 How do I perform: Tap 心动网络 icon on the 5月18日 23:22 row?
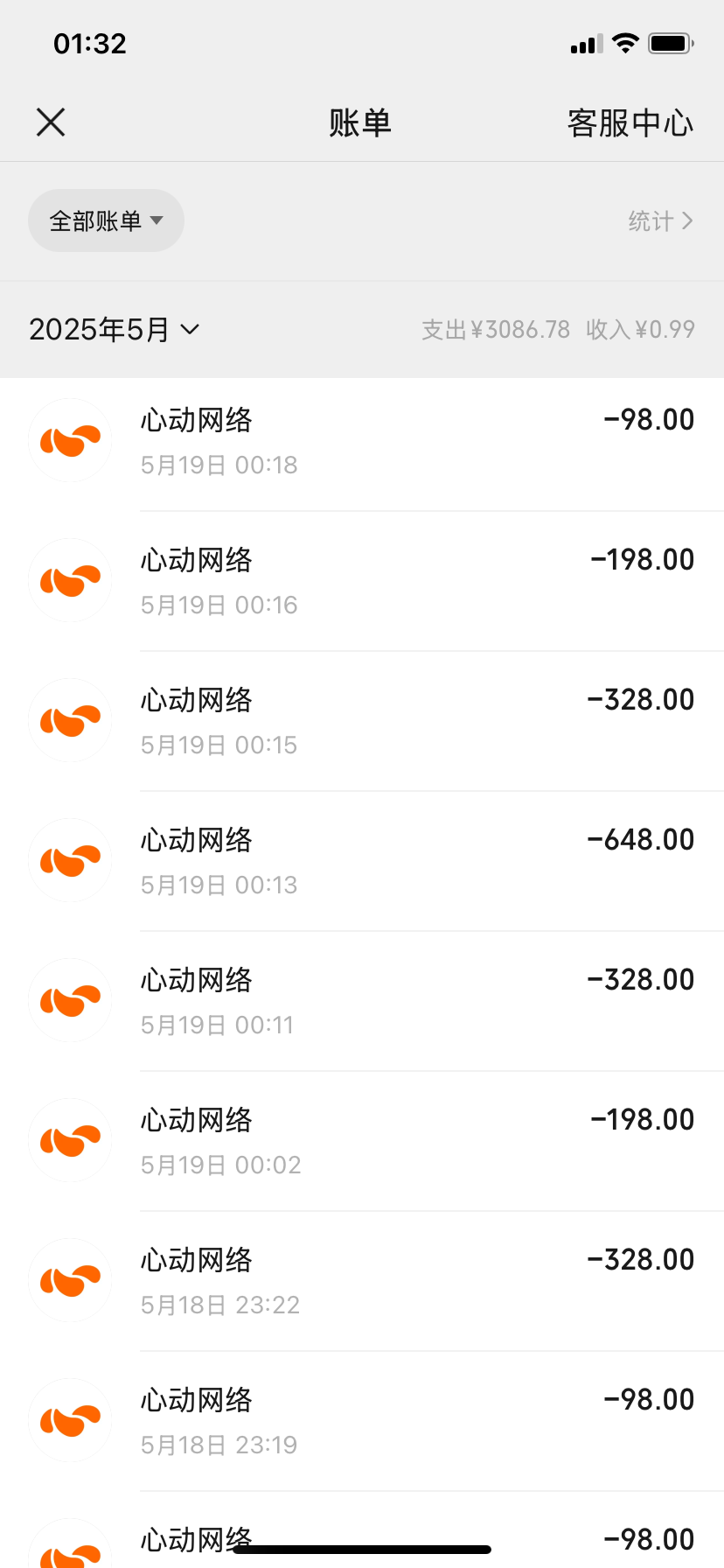pyautogui.click(x=70, y=1279)
